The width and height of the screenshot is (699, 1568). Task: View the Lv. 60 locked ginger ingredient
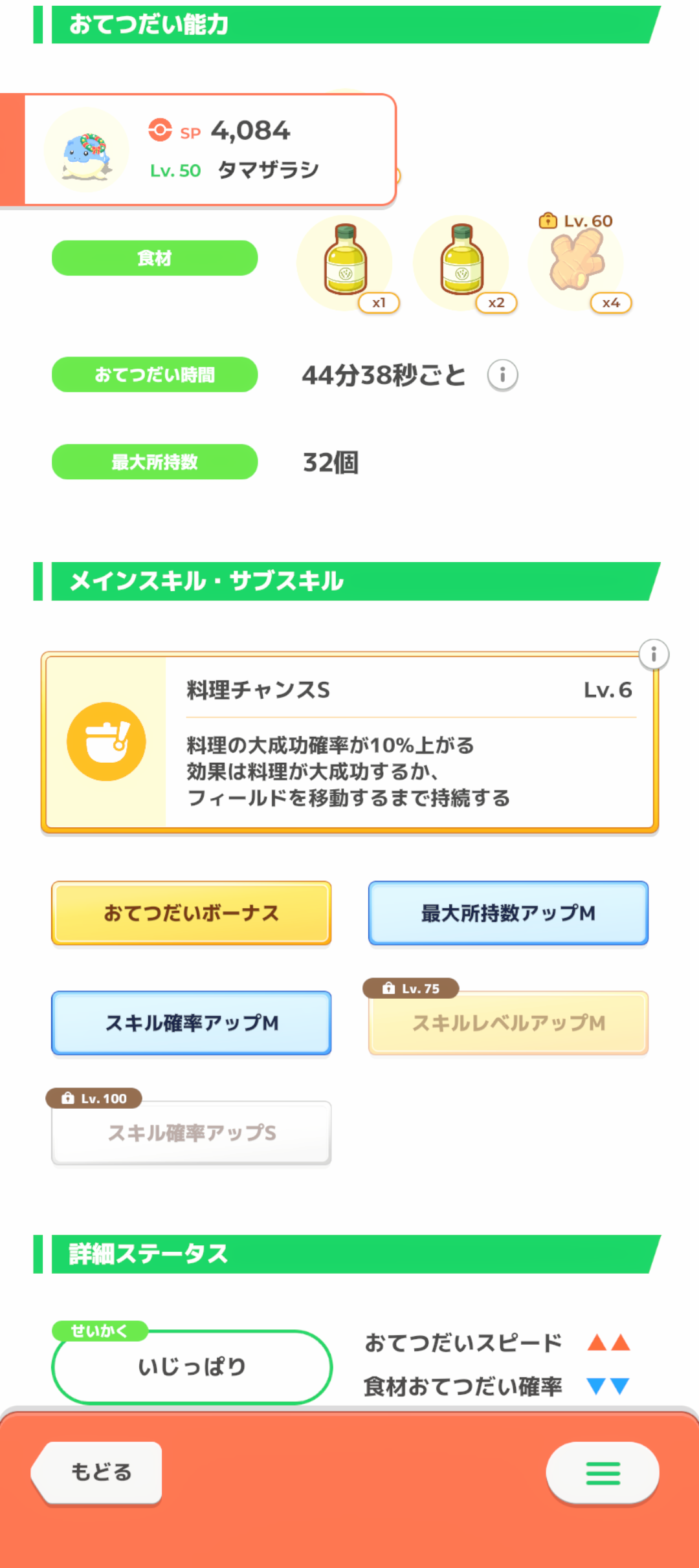point(577,263)
